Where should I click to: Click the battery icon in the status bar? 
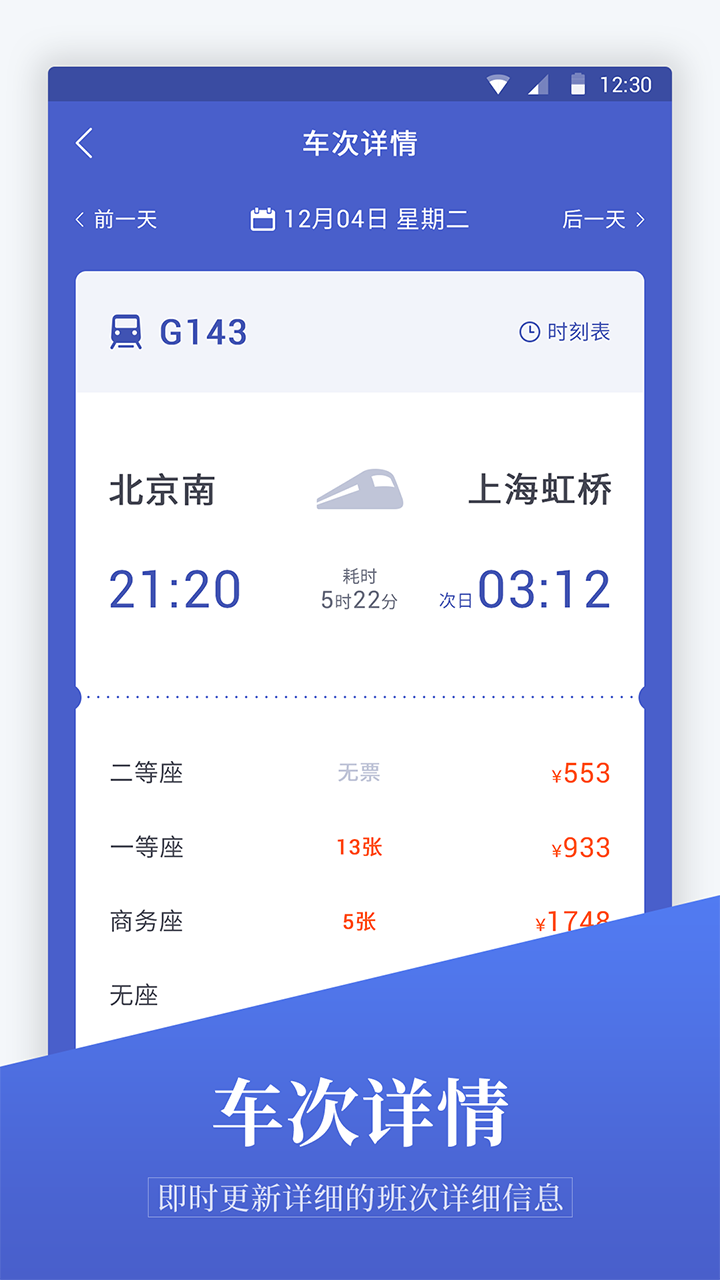[x=577, y=86]
